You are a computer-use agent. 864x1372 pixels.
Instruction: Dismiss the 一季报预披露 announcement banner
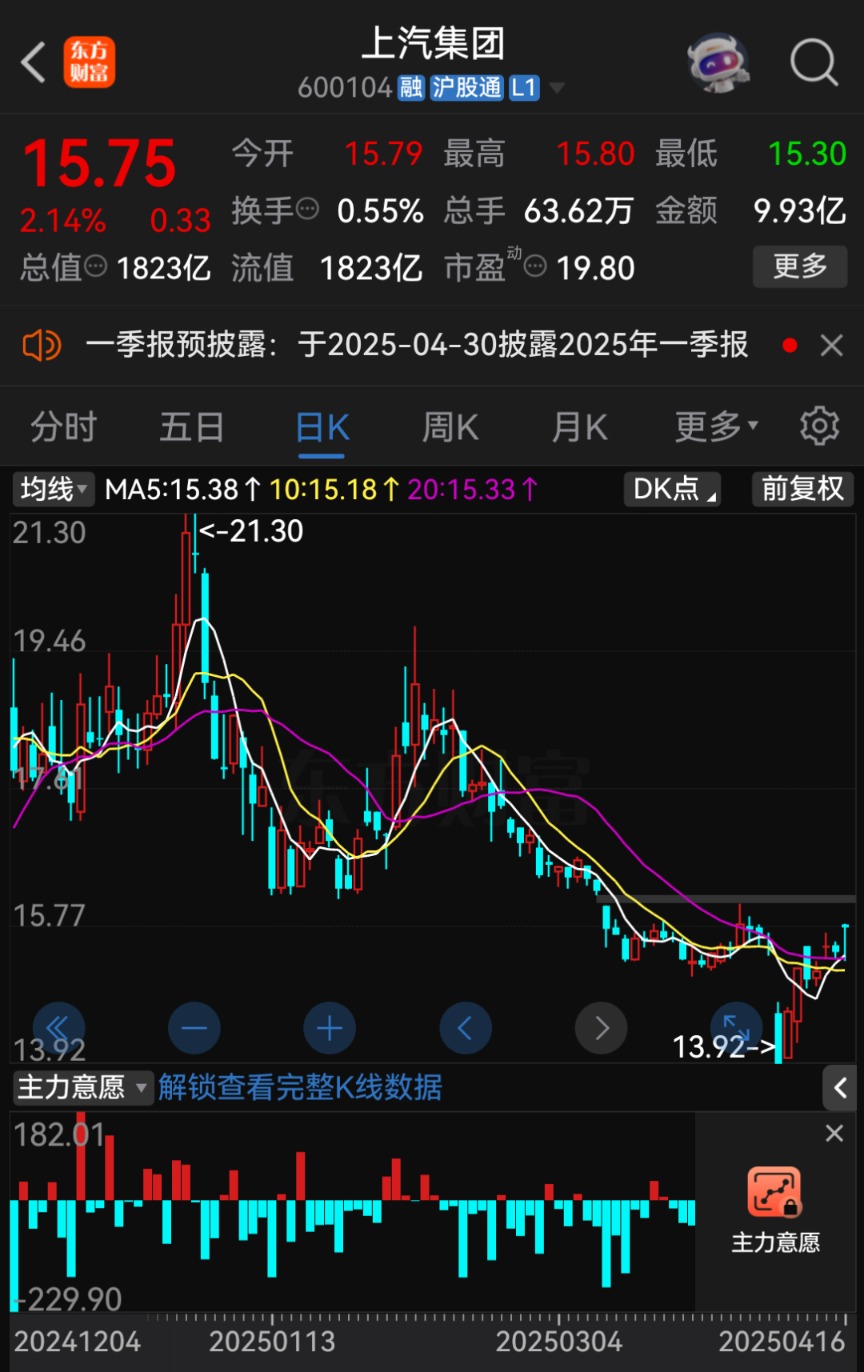tap(832, 346)
